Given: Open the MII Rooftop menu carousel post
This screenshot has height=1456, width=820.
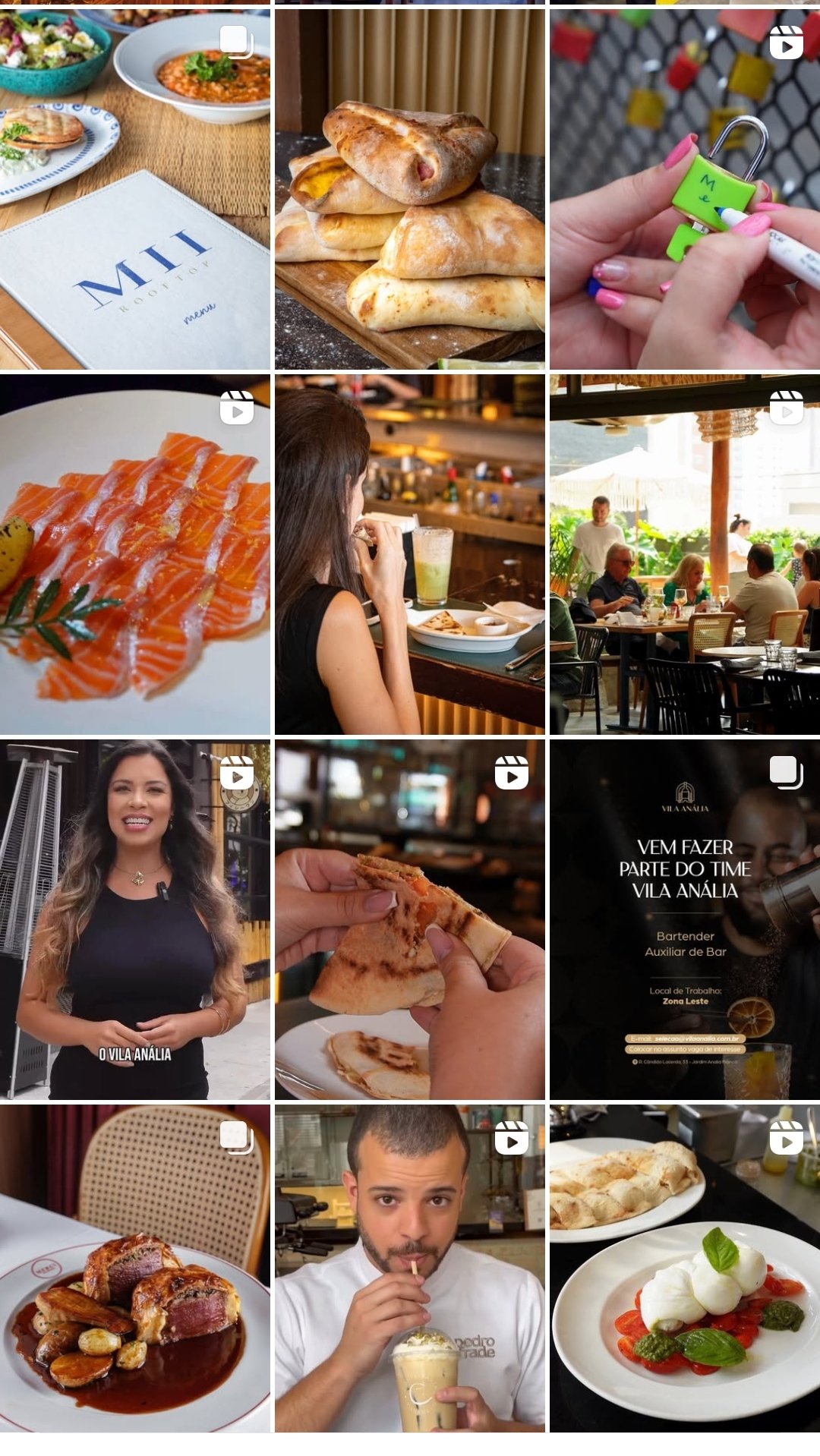Looking at the screenshot, I should point(135,190).
